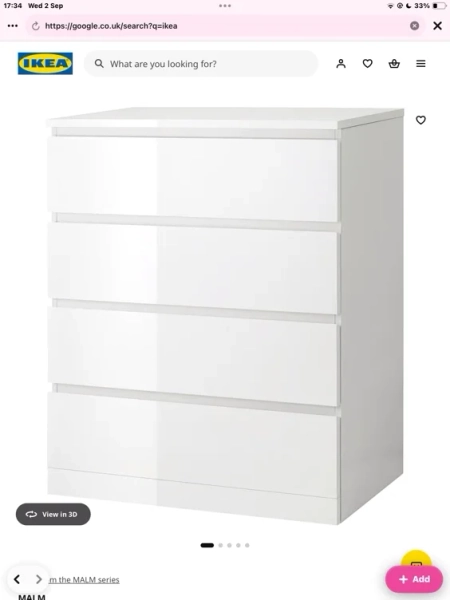Clear the URL with the grey circle X
This screenshot has height=600, width=450.
point(414,26)
